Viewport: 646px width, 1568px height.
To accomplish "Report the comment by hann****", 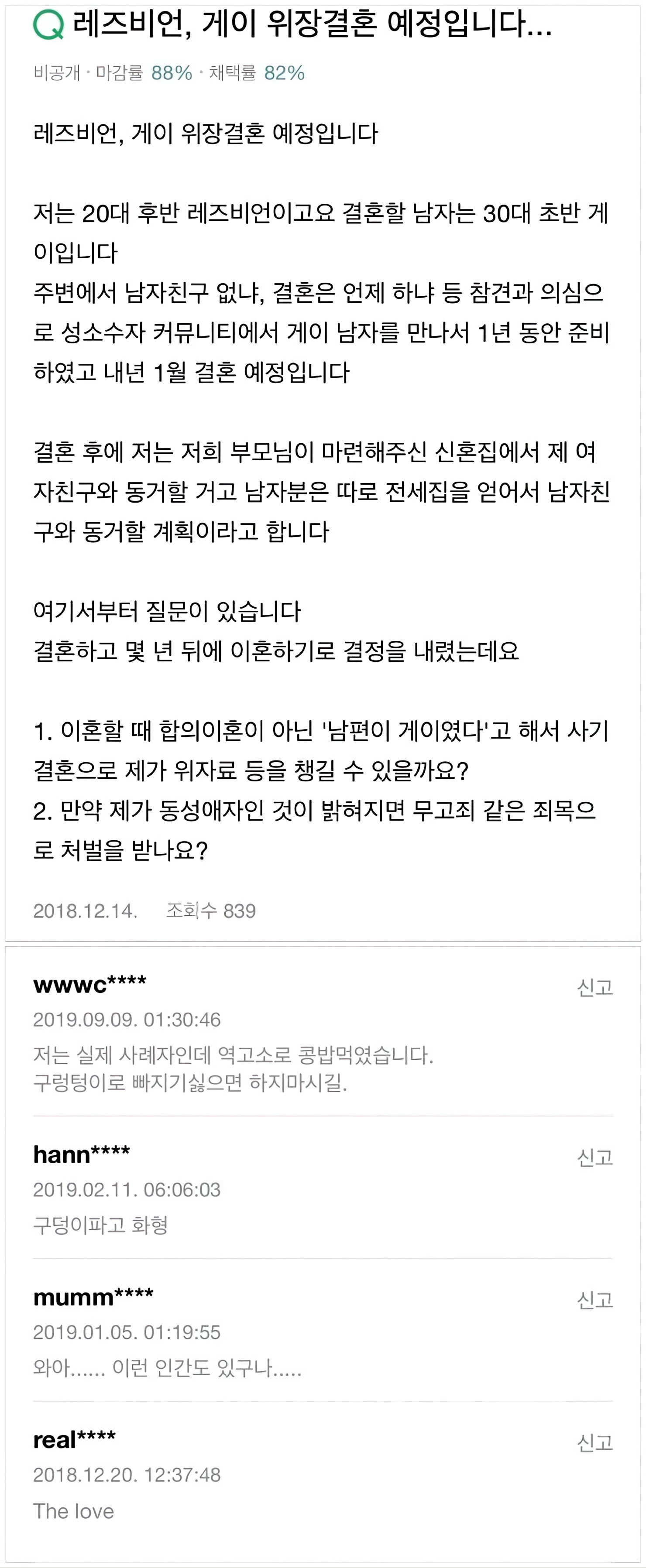I will [x=594, y=1157].
